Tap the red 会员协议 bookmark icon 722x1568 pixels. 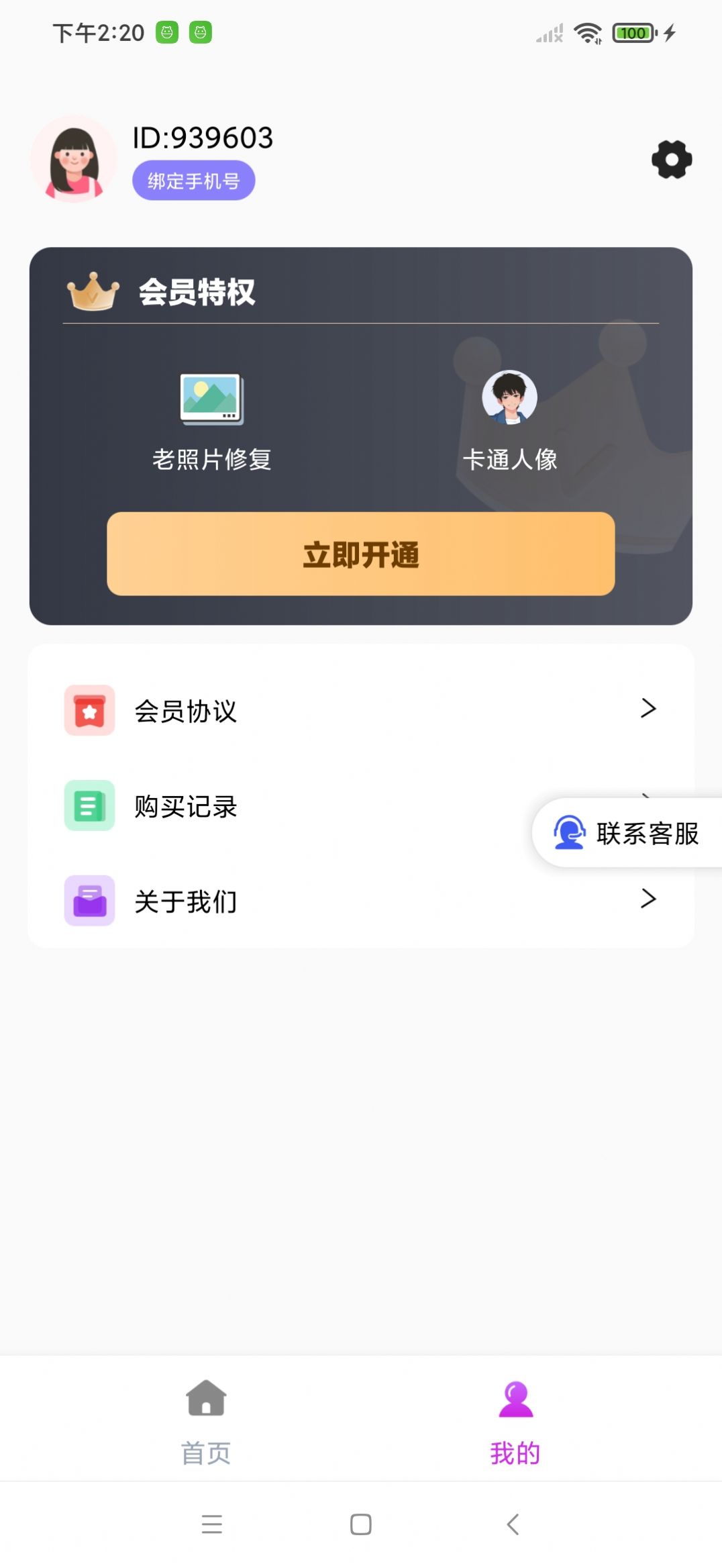click(x=89, y=711)
